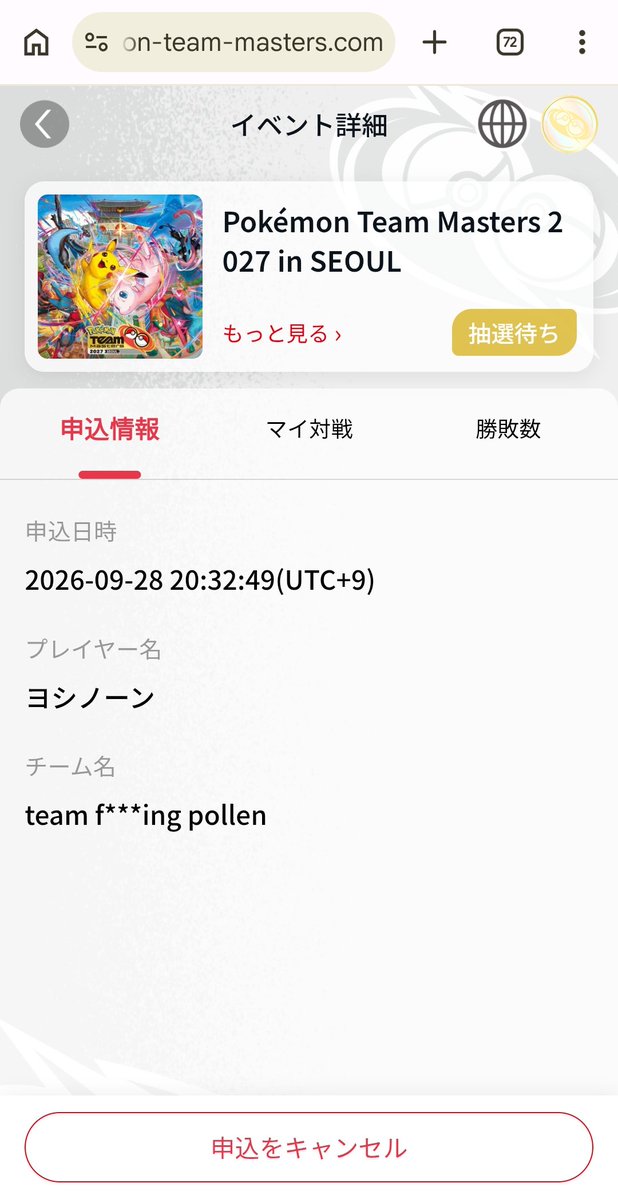Screen dimensions: 618x1199
Task: Open the tab switcher showing 72
Action: pos(509,42)
